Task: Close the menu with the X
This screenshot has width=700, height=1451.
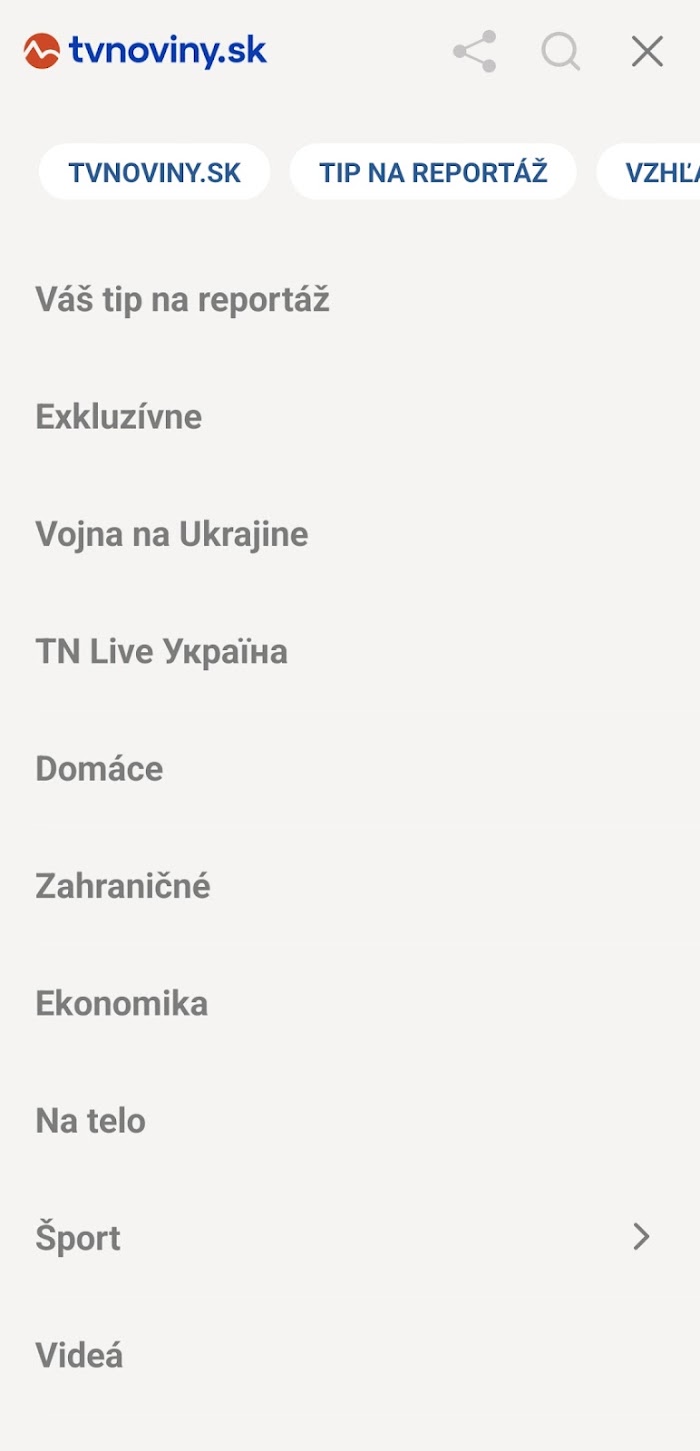Action: [x=647, y=51]
